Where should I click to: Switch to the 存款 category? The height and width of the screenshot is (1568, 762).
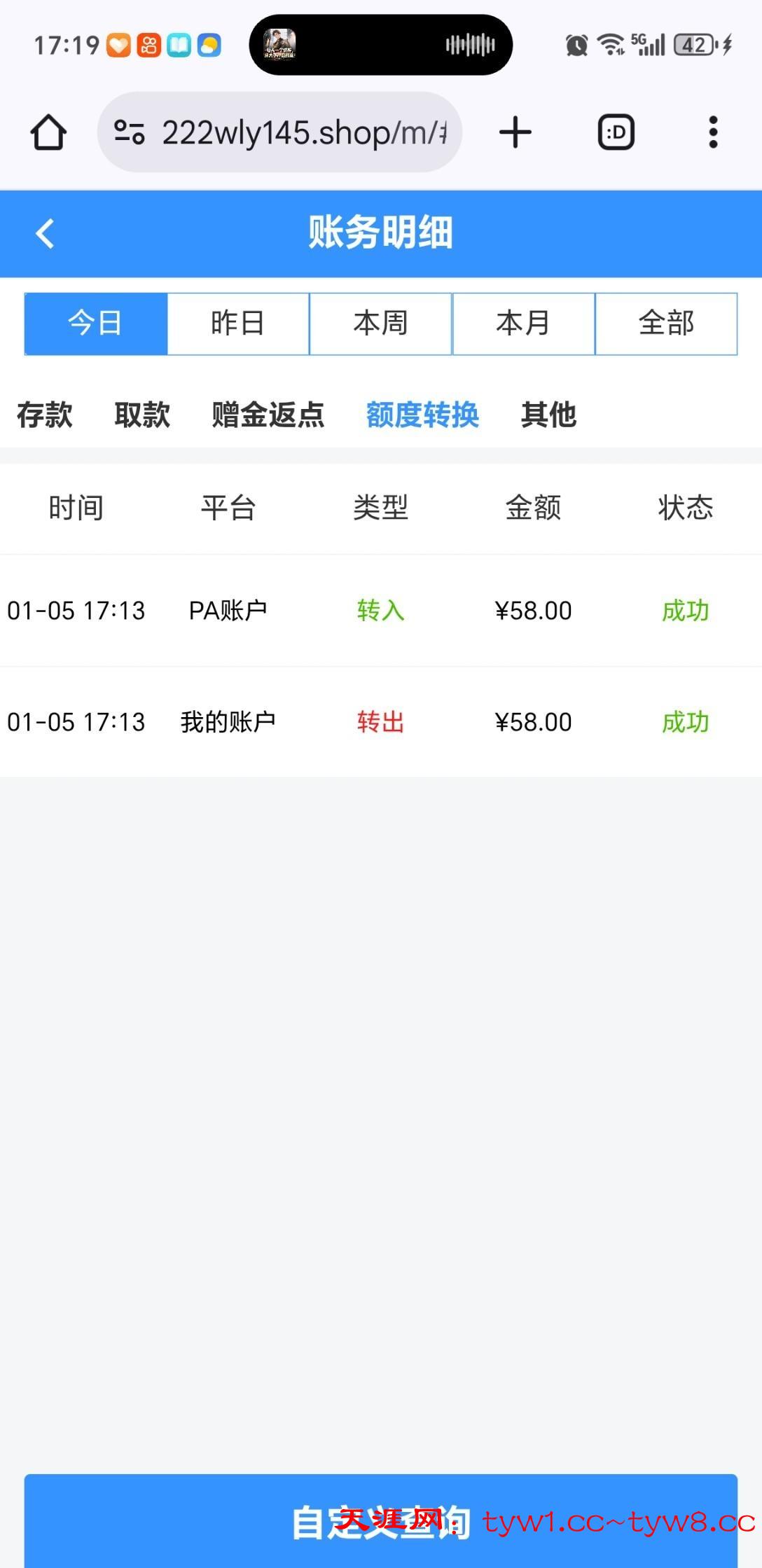point(45,415)
